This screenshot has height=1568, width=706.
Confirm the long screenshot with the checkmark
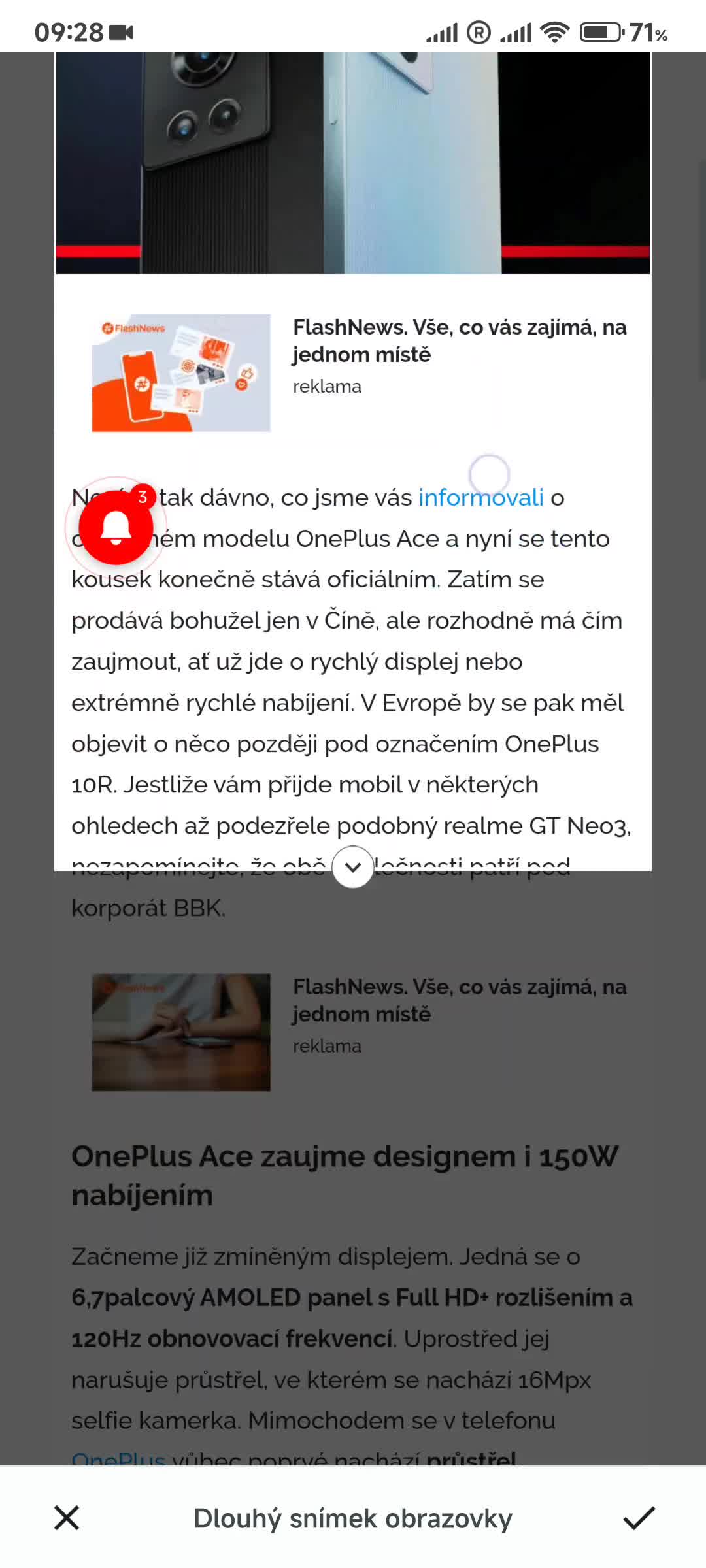pyautogui.click(x=639, y=1518)
